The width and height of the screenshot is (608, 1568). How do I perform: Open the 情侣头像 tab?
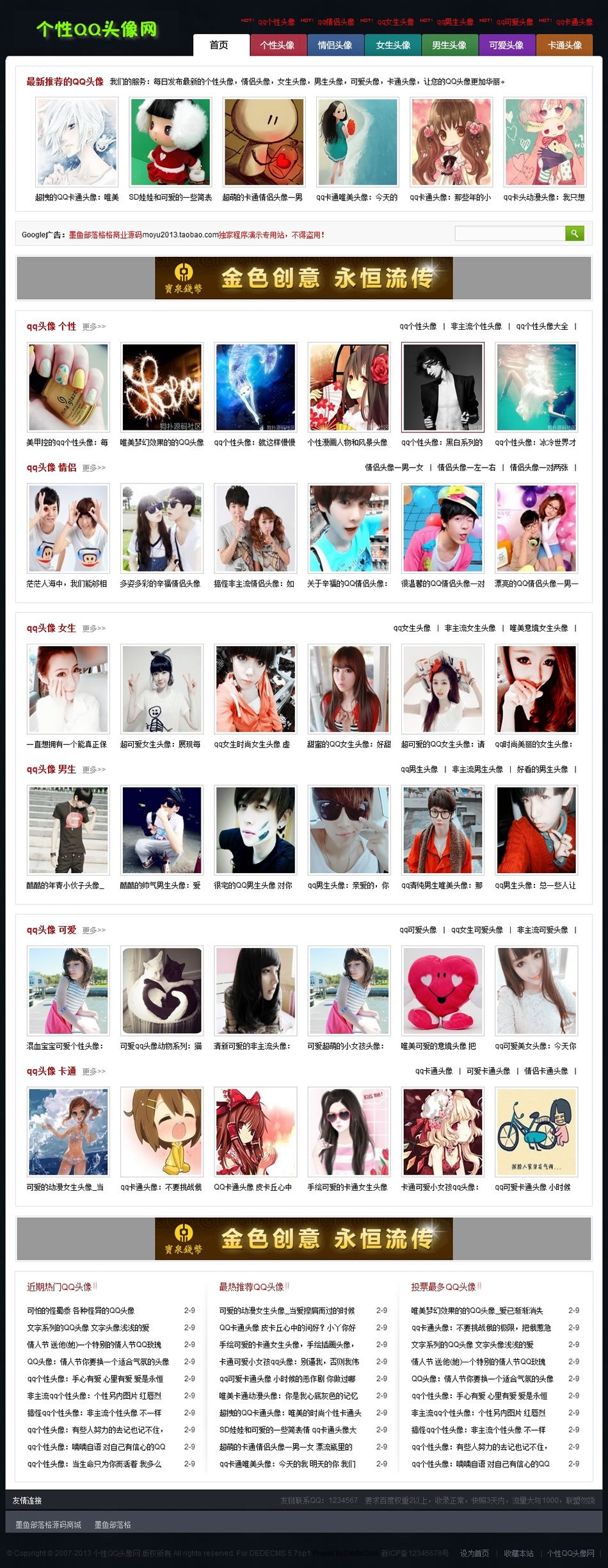pyautogui.click(x=335, y=45)
